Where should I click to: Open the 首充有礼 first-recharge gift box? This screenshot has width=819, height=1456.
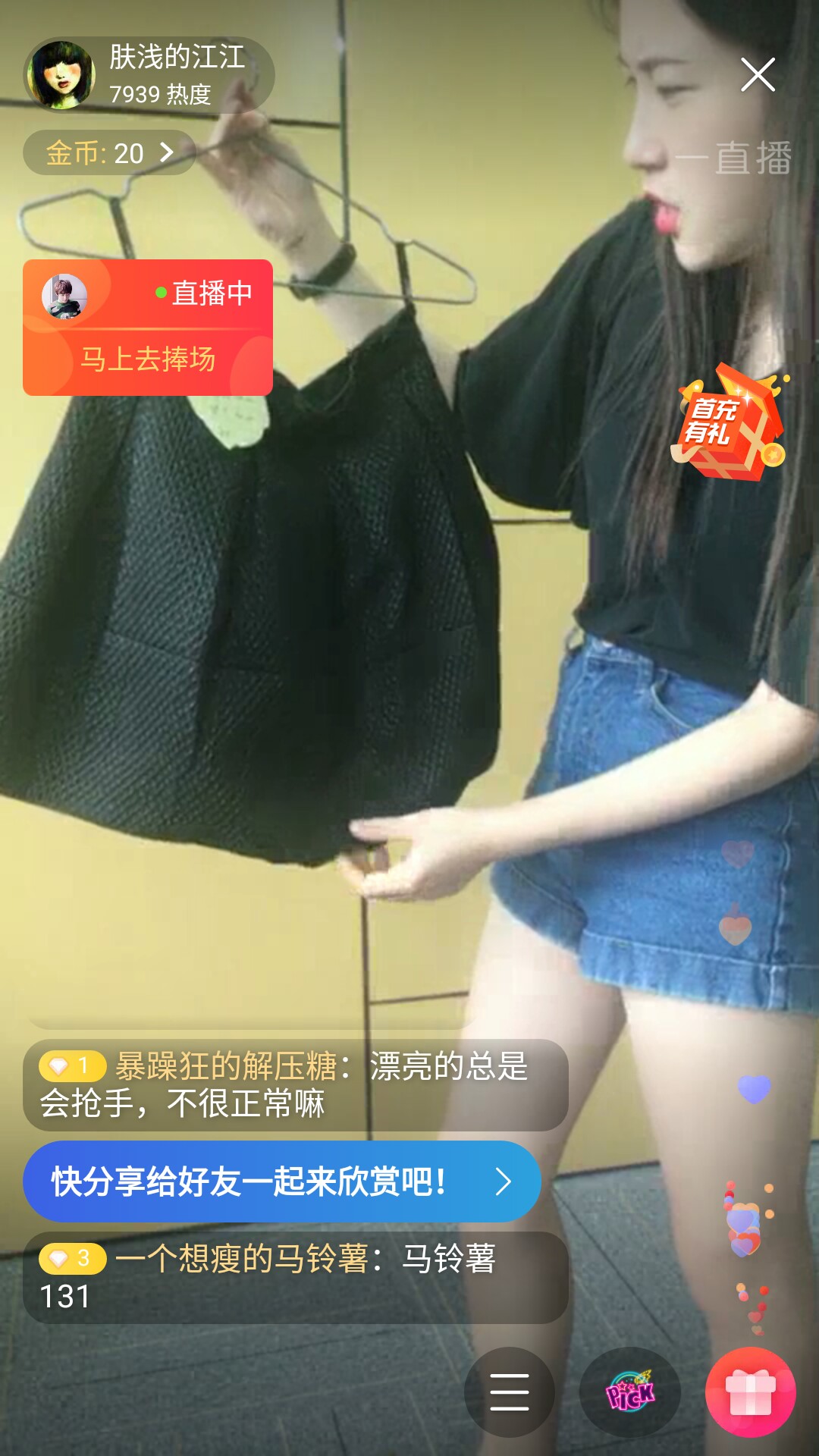(730, 421)
